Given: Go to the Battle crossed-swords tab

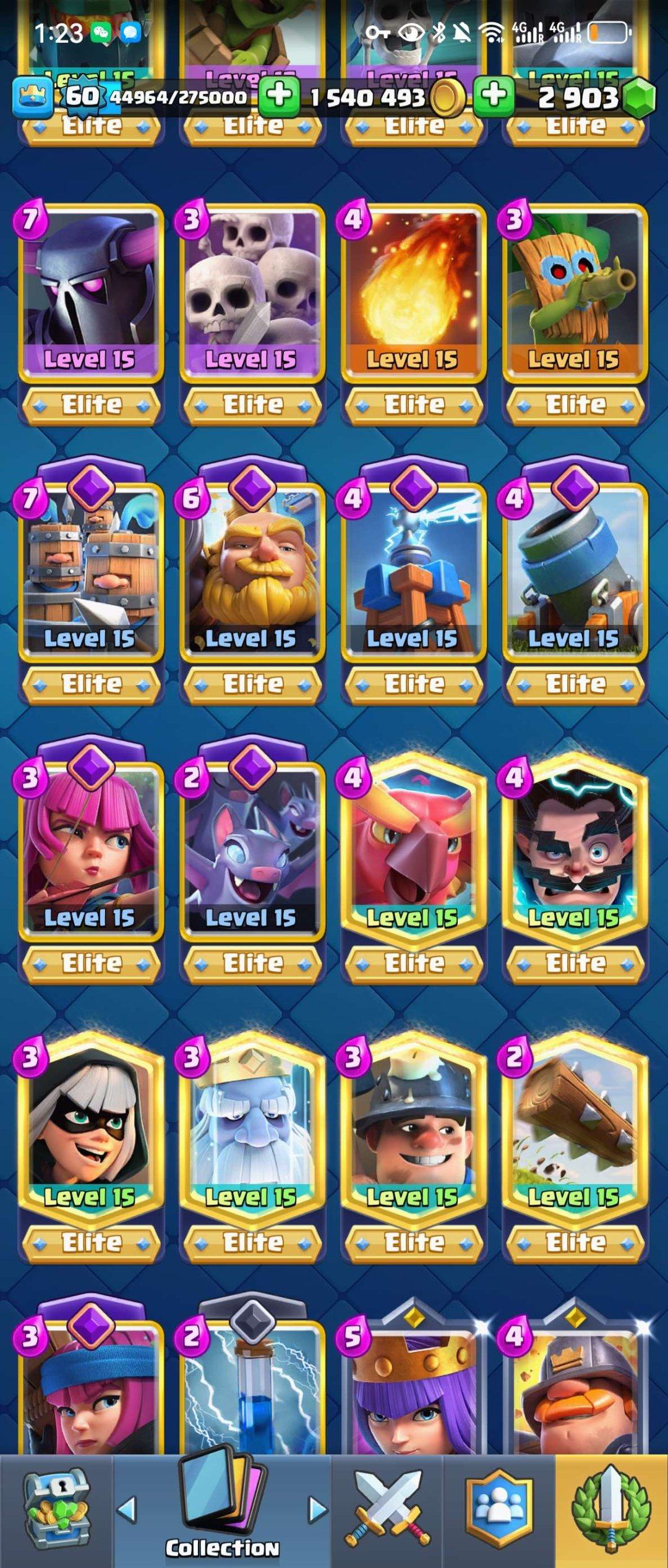Looking at the screenshot, I should (x=387, y=1510).
